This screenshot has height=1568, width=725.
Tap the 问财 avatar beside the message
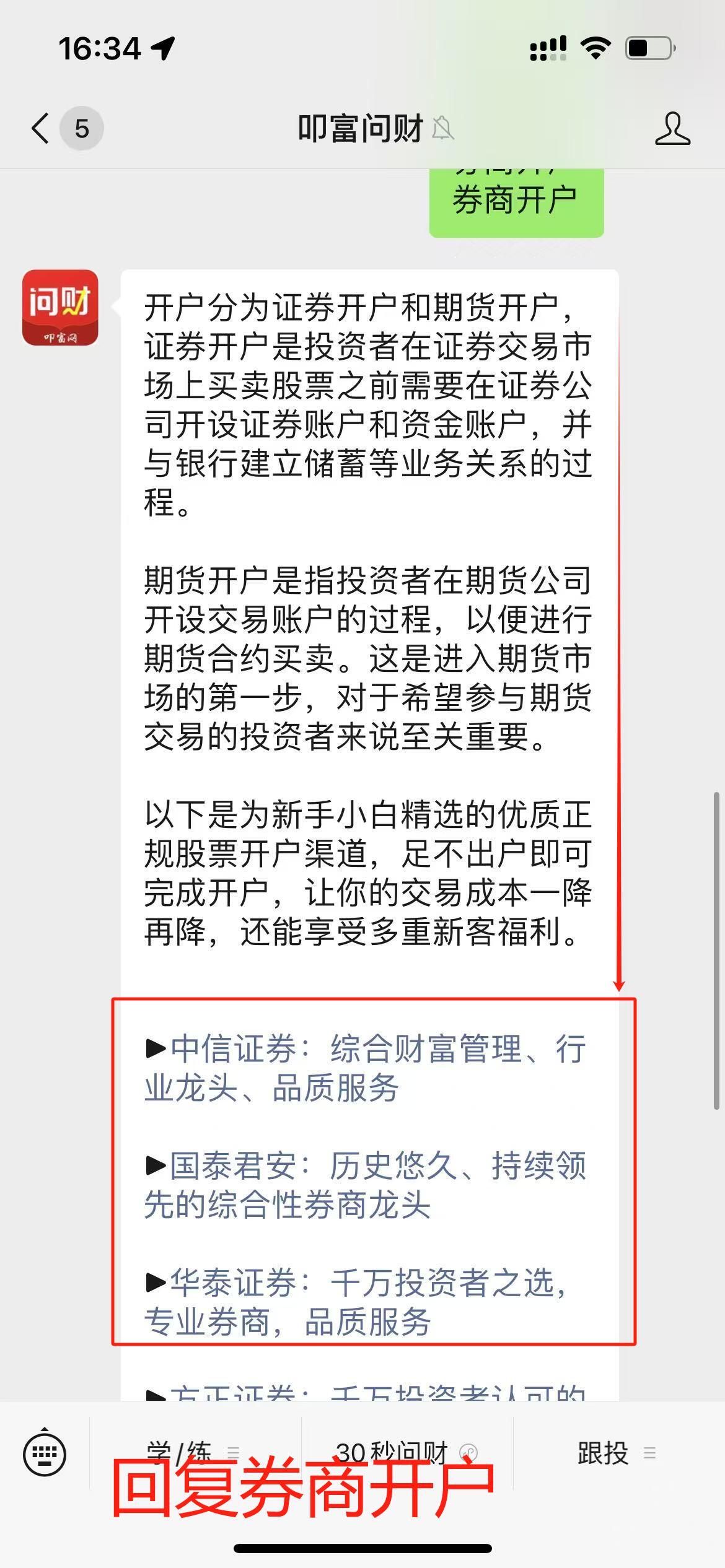coord(60,308)
